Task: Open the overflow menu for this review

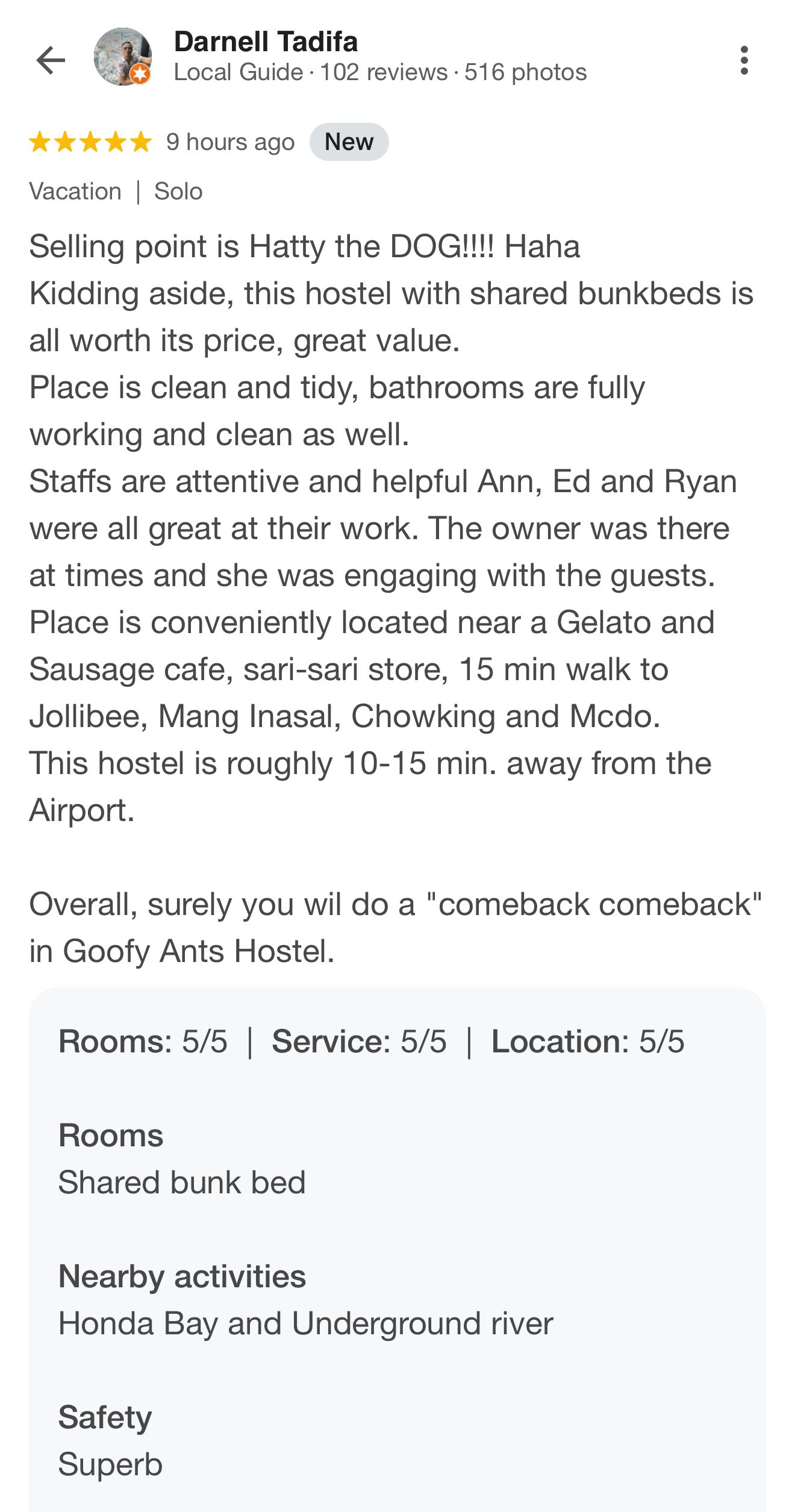Action: tap(744, 60)
